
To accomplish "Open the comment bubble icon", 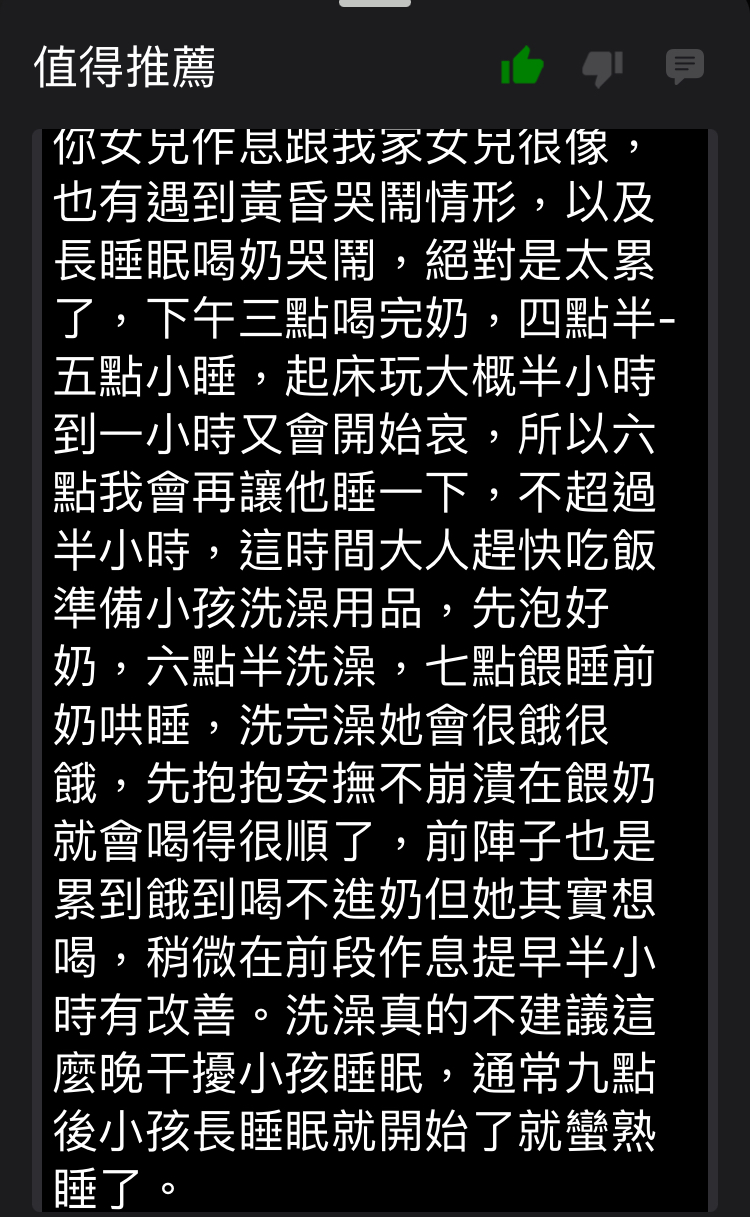I will pos(685,67).
